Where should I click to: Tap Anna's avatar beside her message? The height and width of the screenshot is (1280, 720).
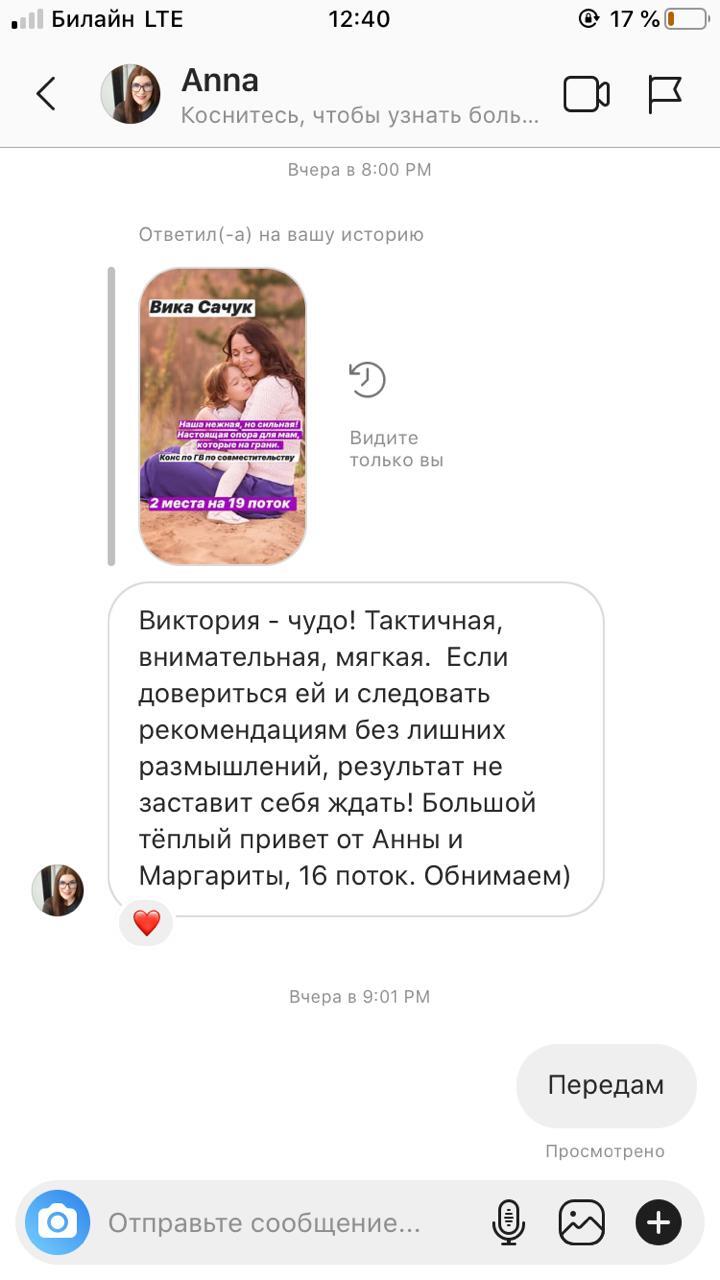58,890
